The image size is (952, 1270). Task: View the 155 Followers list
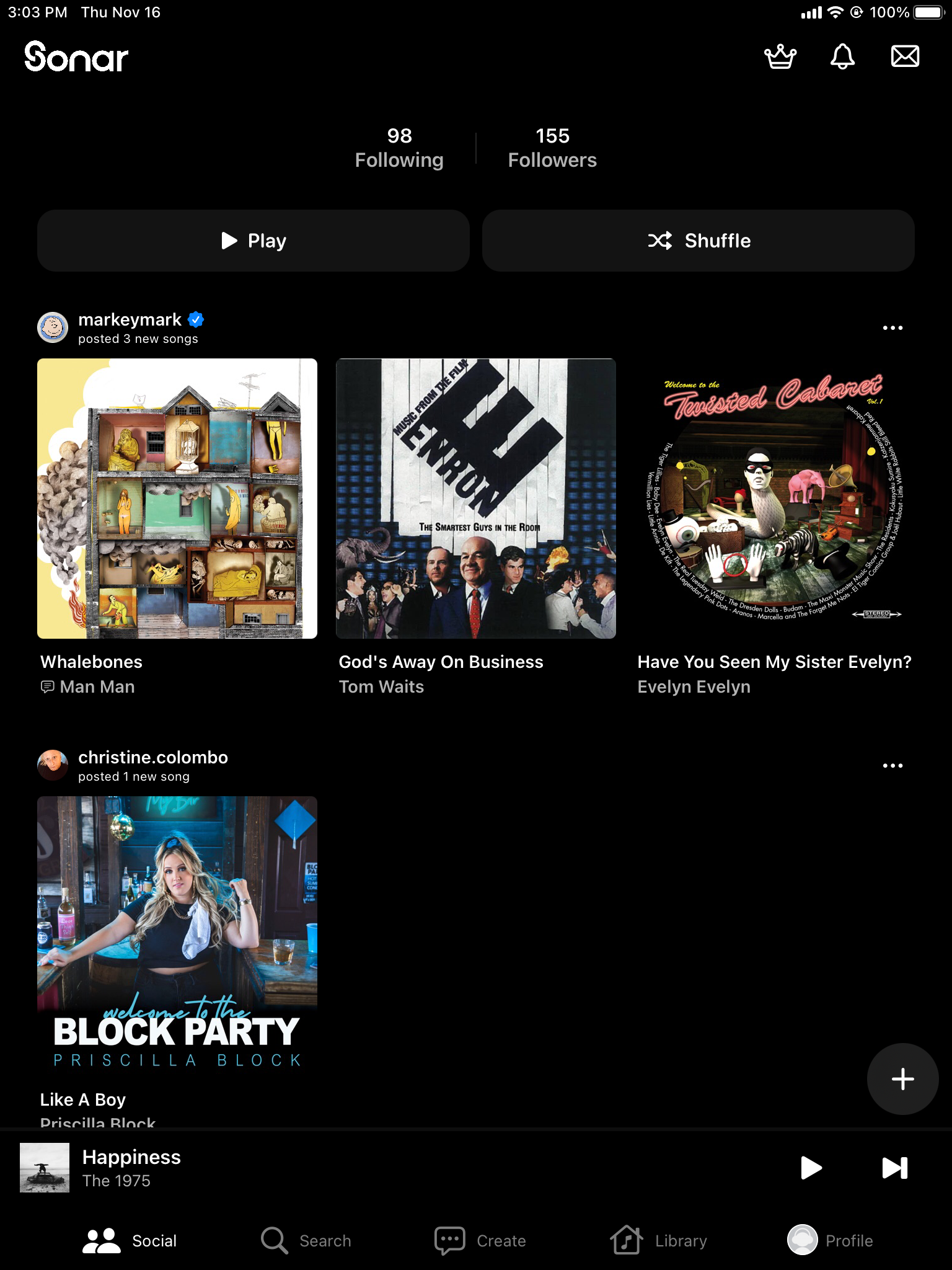552,148
